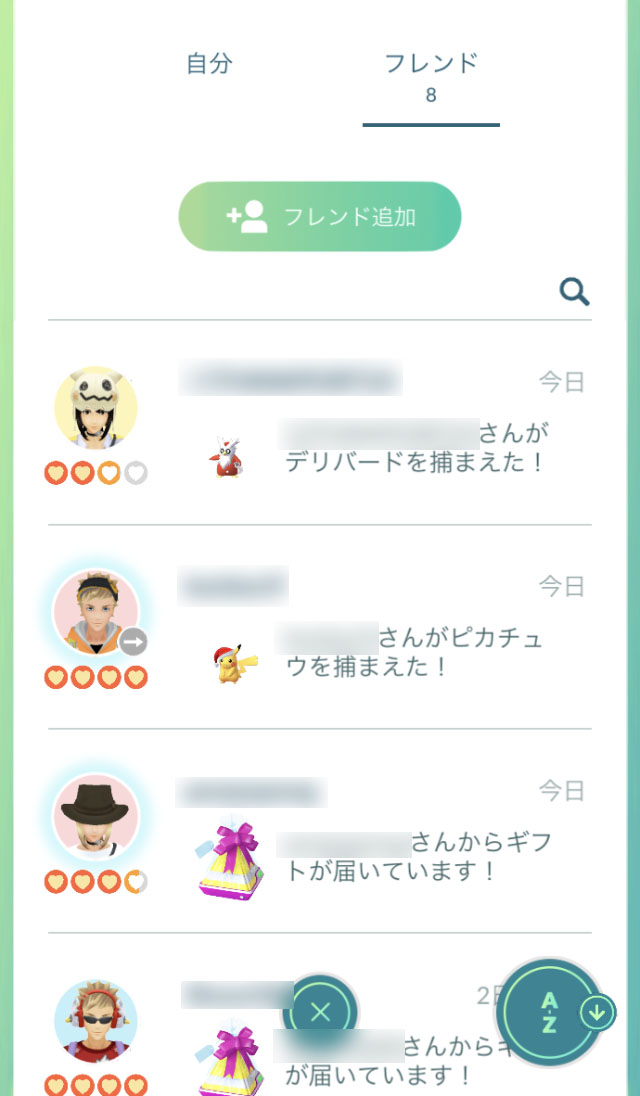Switch to the 自分 tab
This screenshot has width=640, height=1096.
pos(209,64)
